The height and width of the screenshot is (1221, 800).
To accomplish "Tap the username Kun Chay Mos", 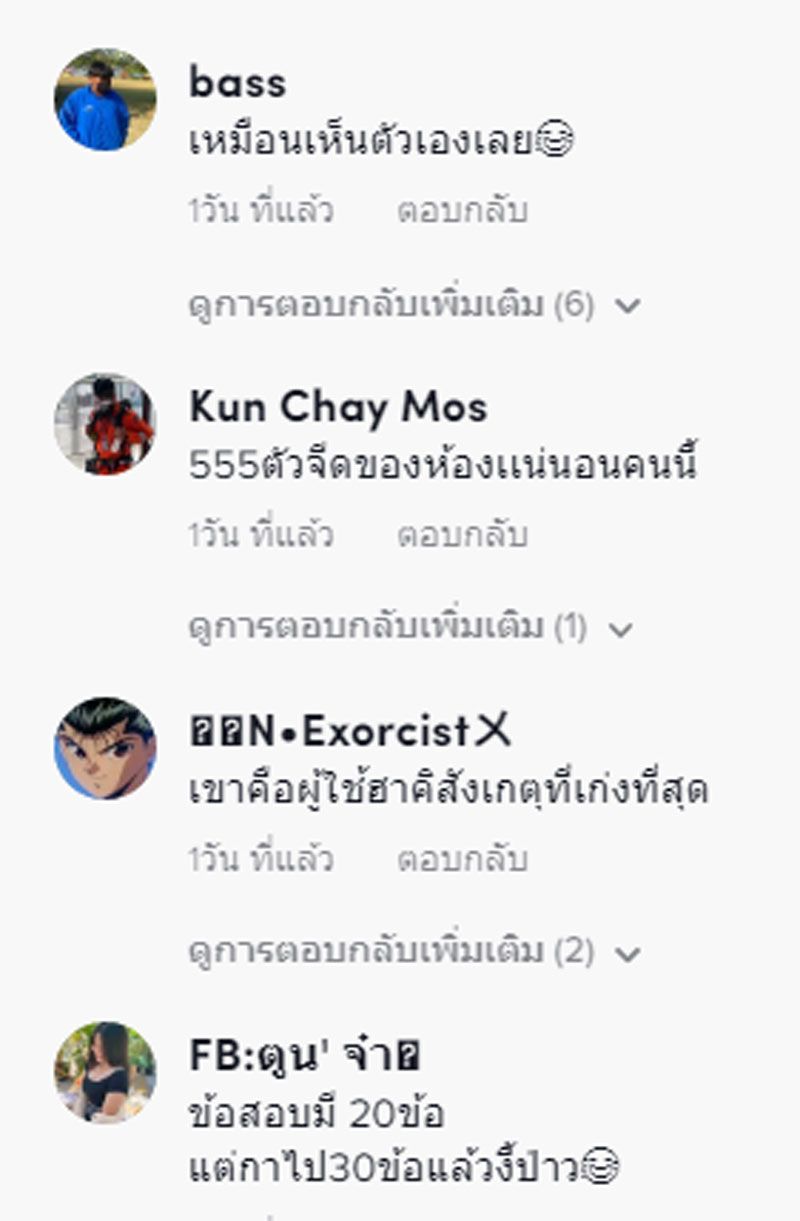I will (338, 407).
